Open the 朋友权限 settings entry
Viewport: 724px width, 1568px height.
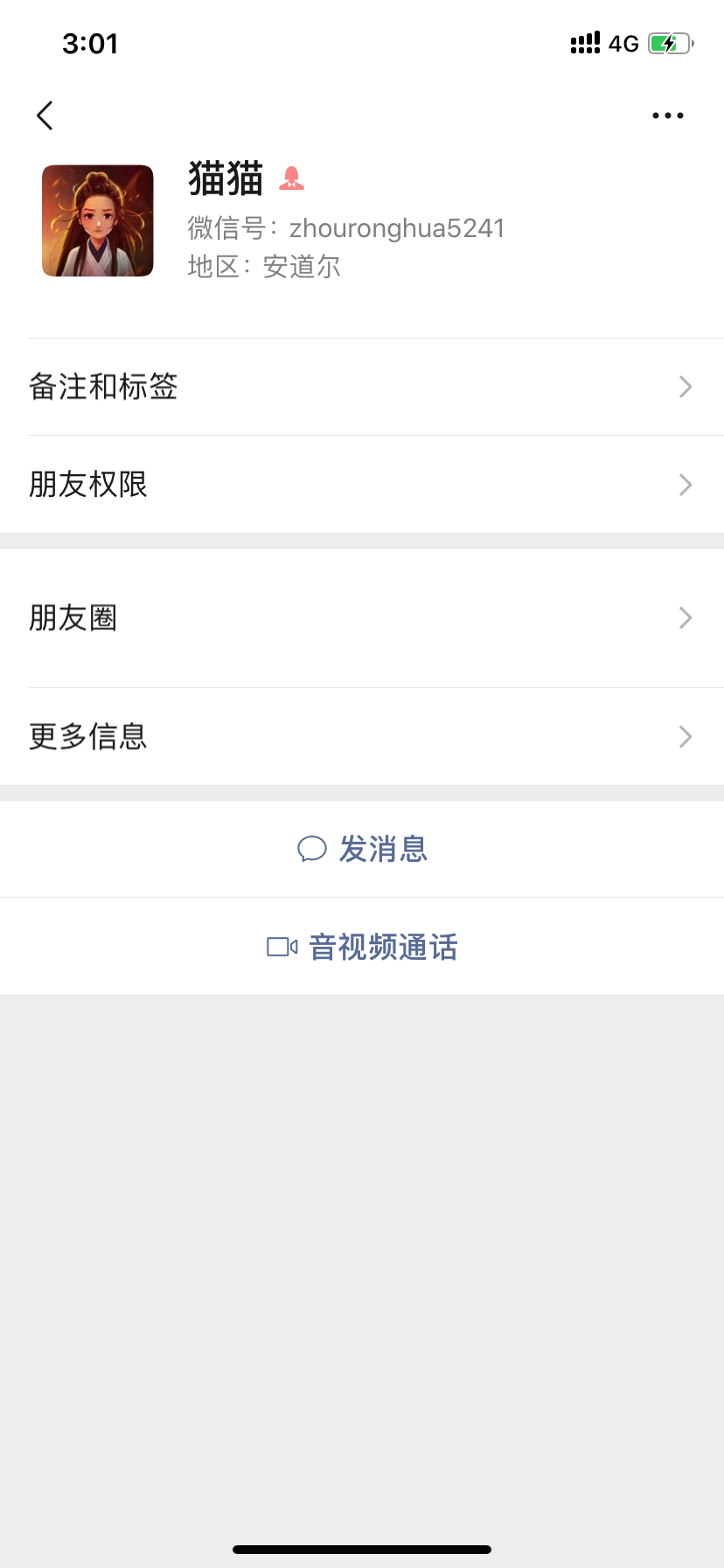[88, 485]
